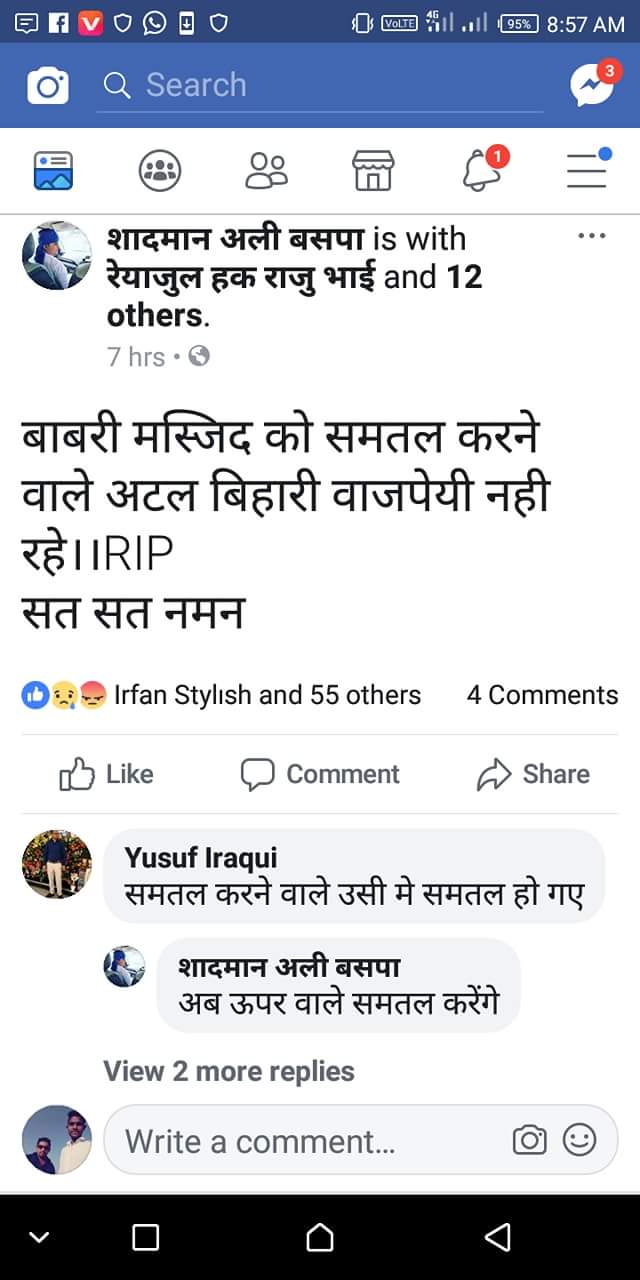The height and width of the screenshot is (1280, 640).
Task: Open the Marketplace tab
Action: (x=373, y=171)
